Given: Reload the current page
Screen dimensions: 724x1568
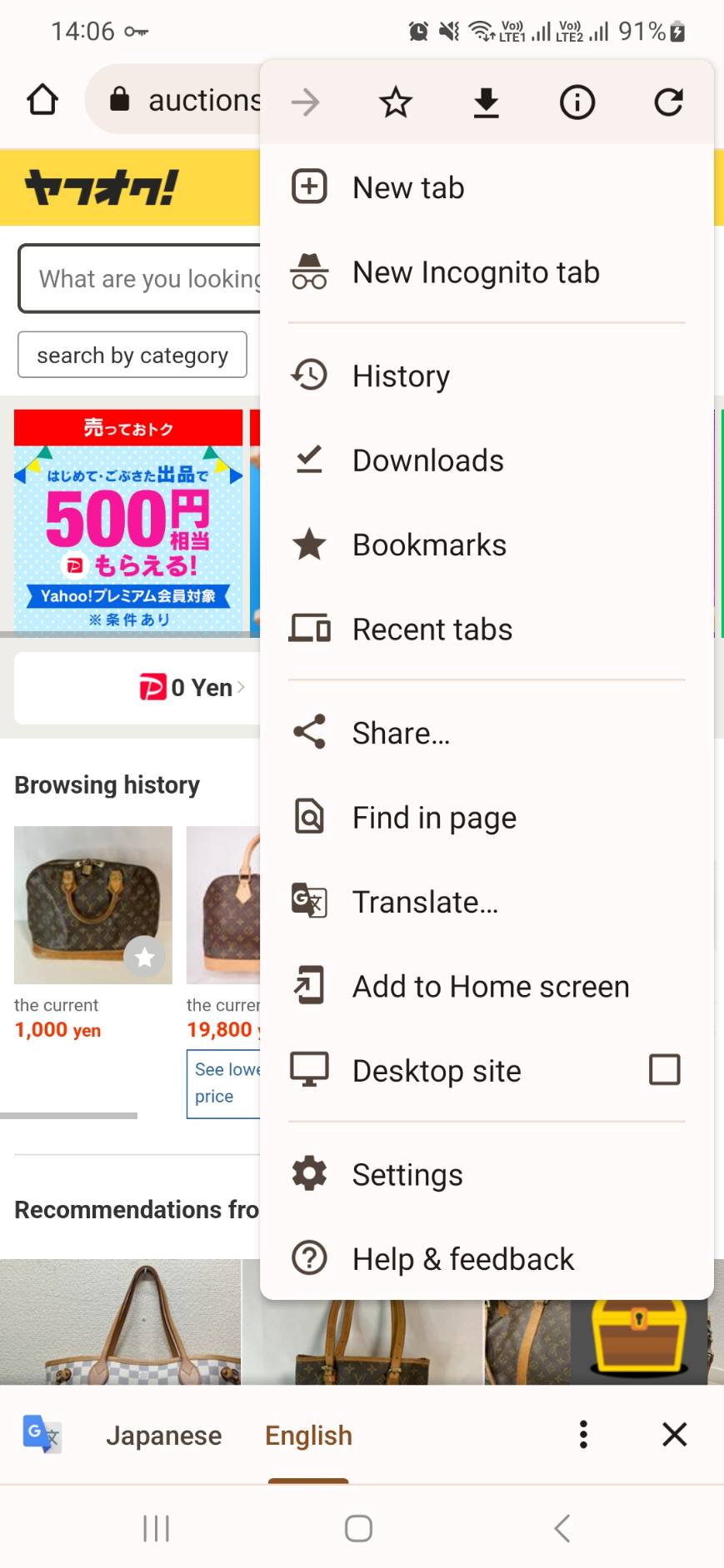Looking at the screenshot, I should point(668,102).
